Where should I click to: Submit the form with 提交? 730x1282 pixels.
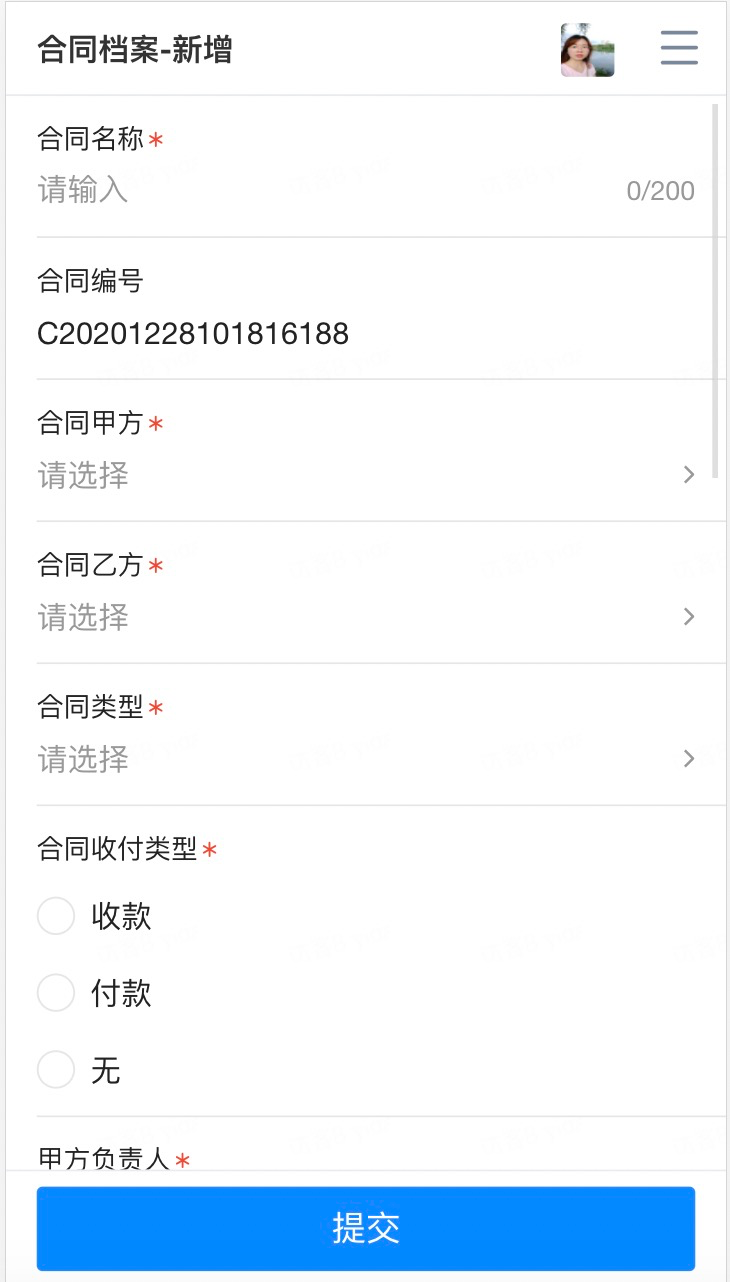coord(365,1228)
